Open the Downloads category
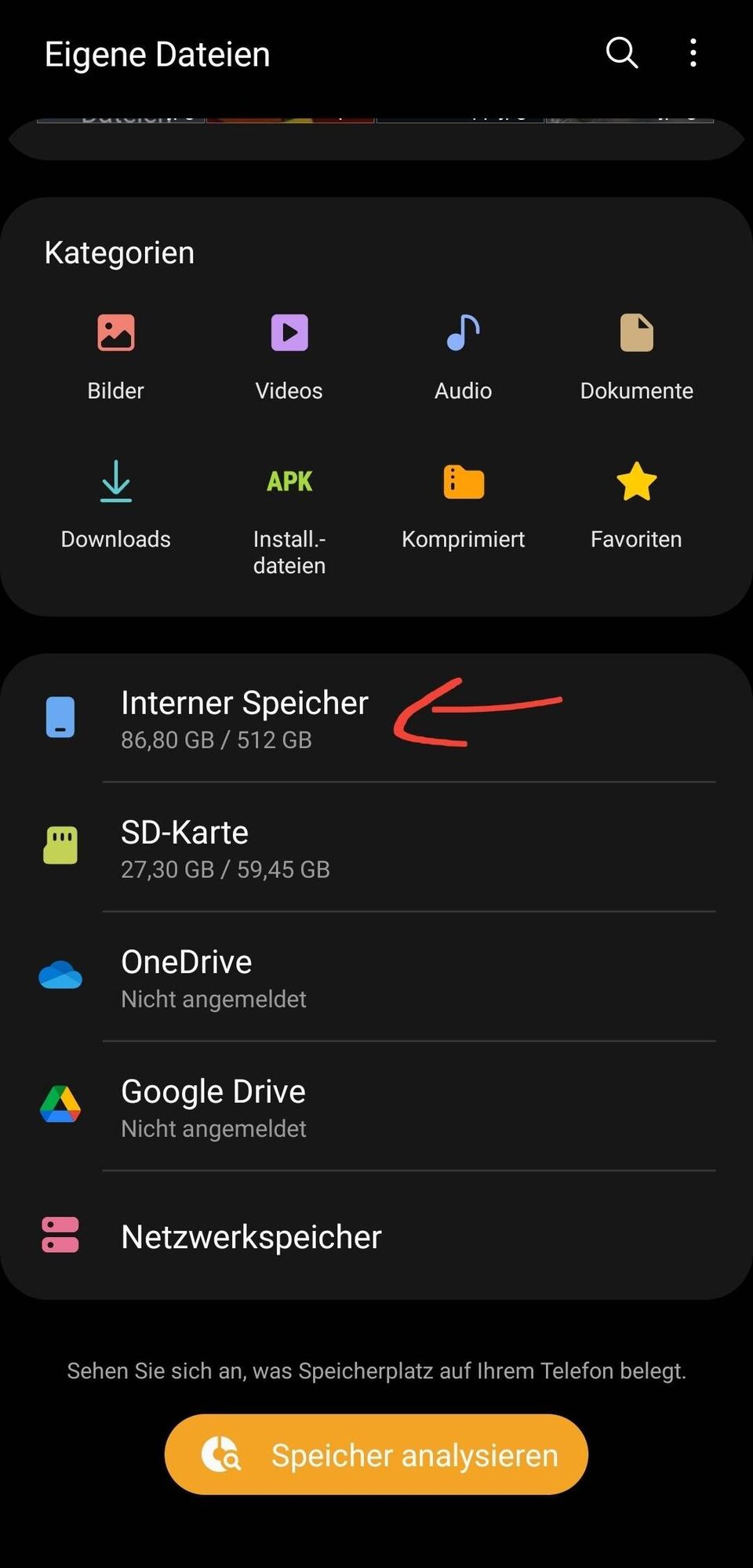Image resolution: width=753 pixels, height=1568 pixels. pos(116,503)
